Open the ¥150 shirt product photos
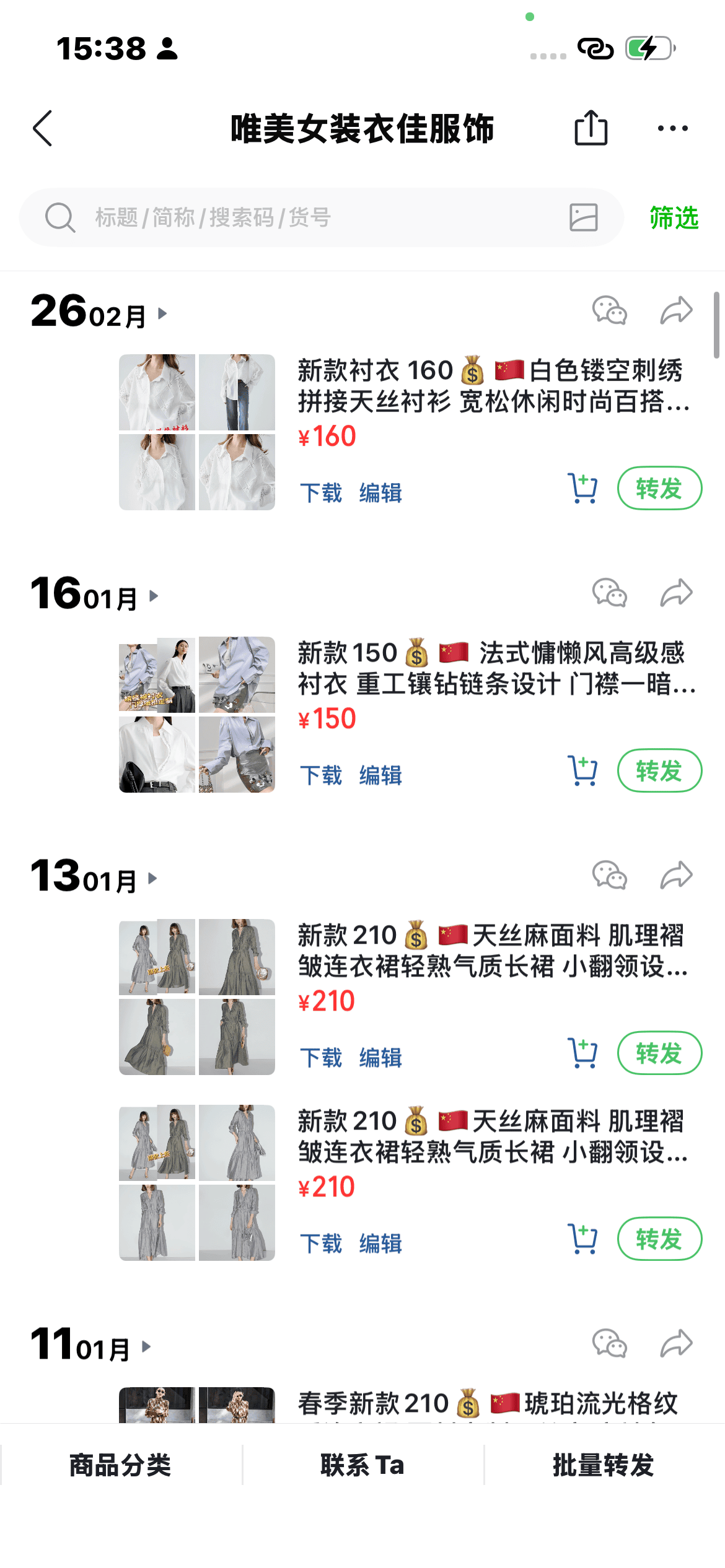Screen dimensions: 725x1568 point(197,714)
